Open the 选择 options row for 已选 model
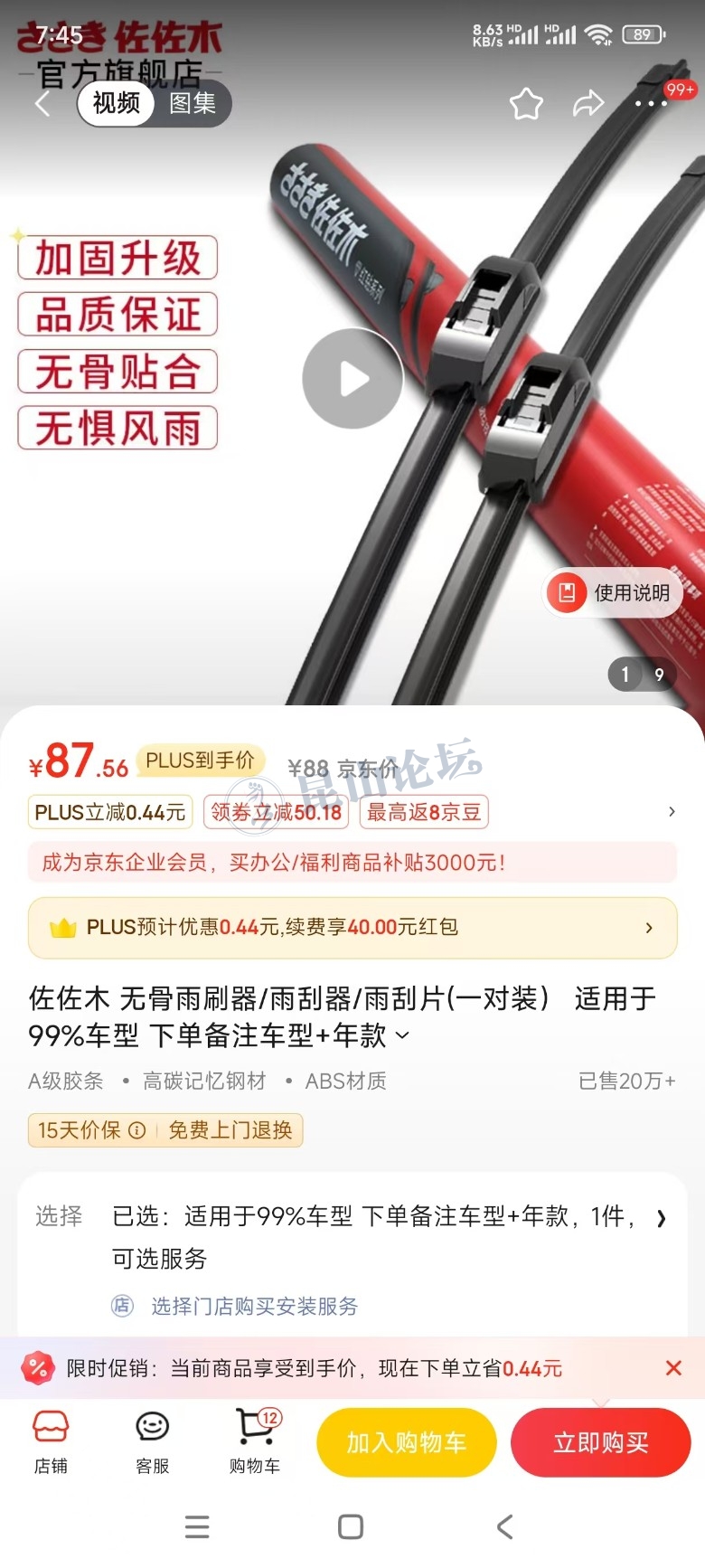This screenshot has height=1568, width=705. [661, 1219]
